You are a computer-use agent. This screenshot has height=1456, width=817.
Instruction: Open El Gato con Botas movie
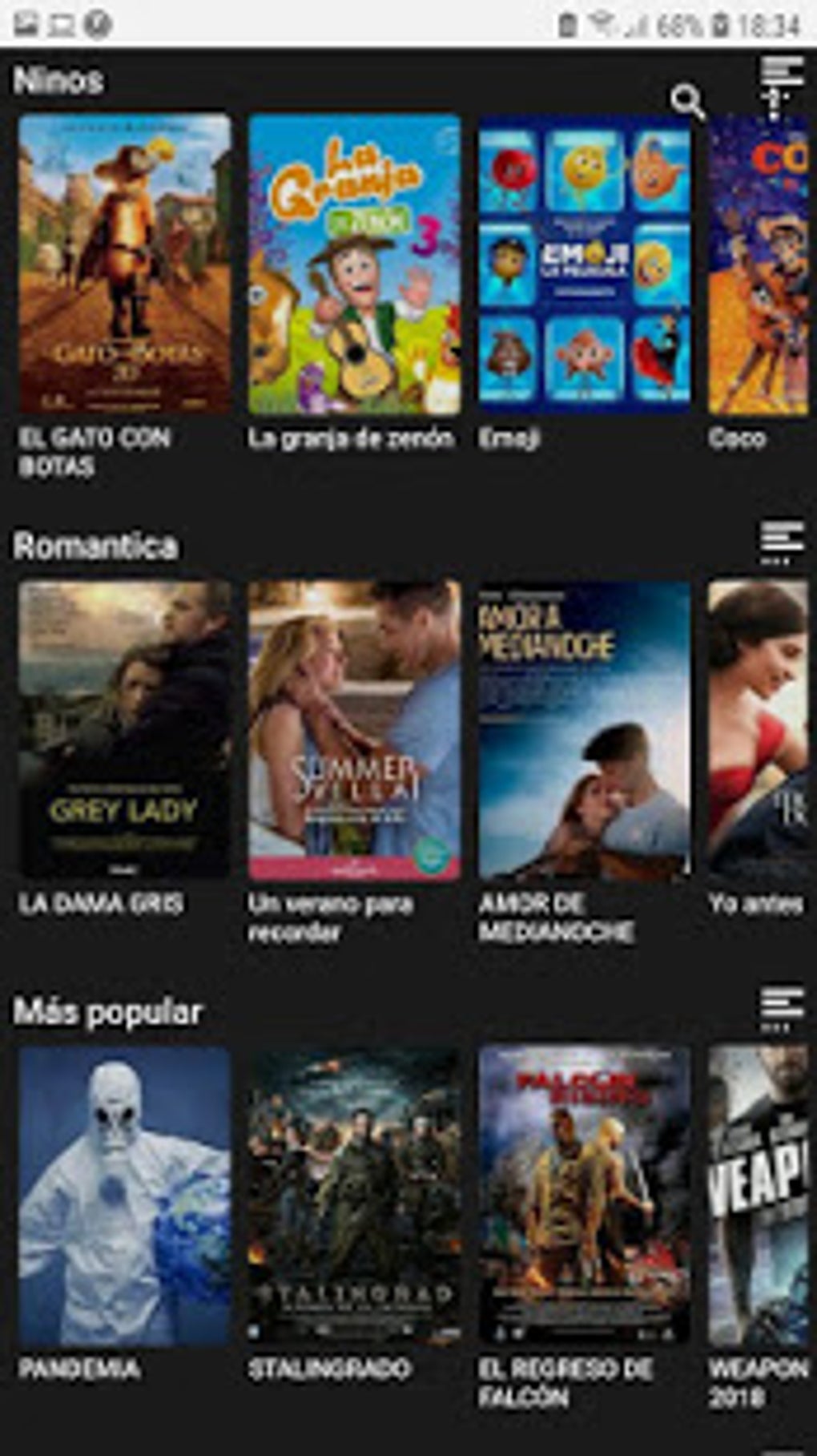click(125, 264)
